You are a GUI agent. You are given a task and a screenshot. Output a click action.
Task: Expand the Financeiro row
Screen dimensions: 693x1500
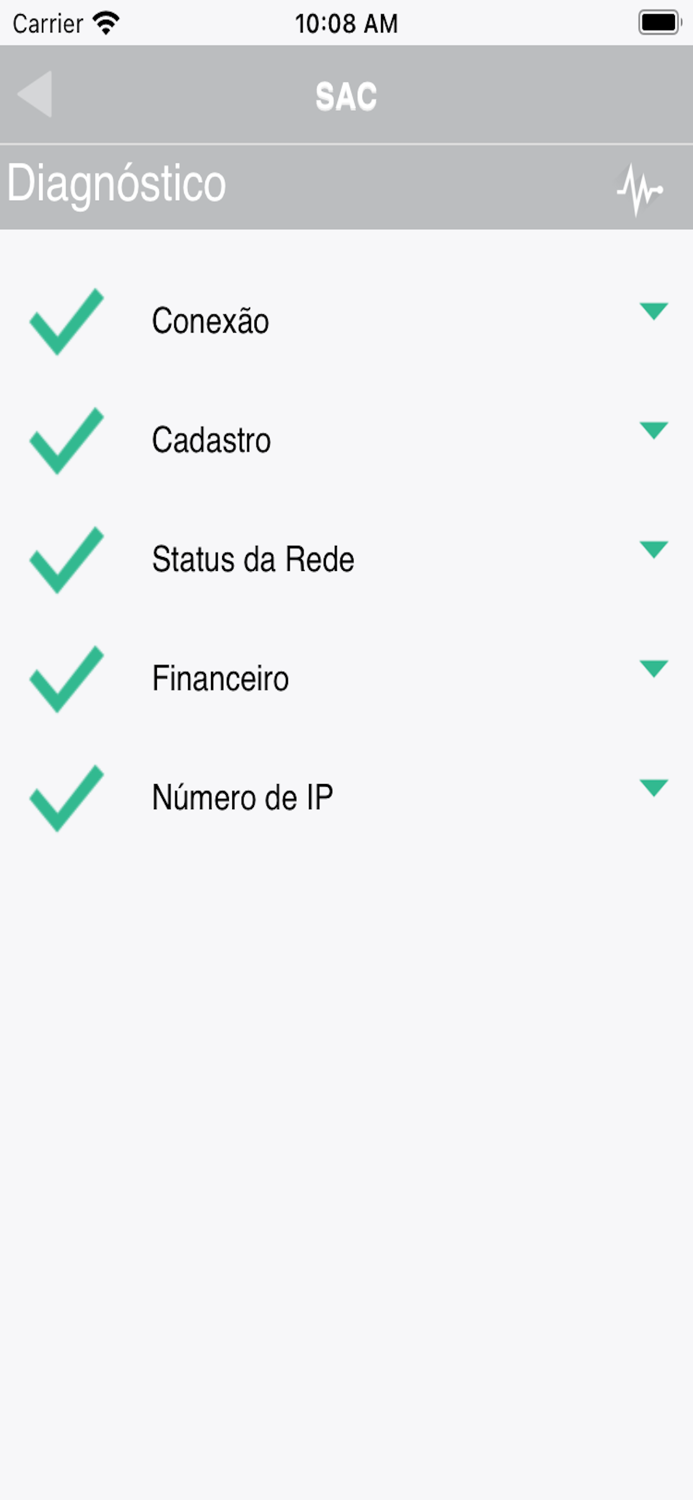point(653,669)
